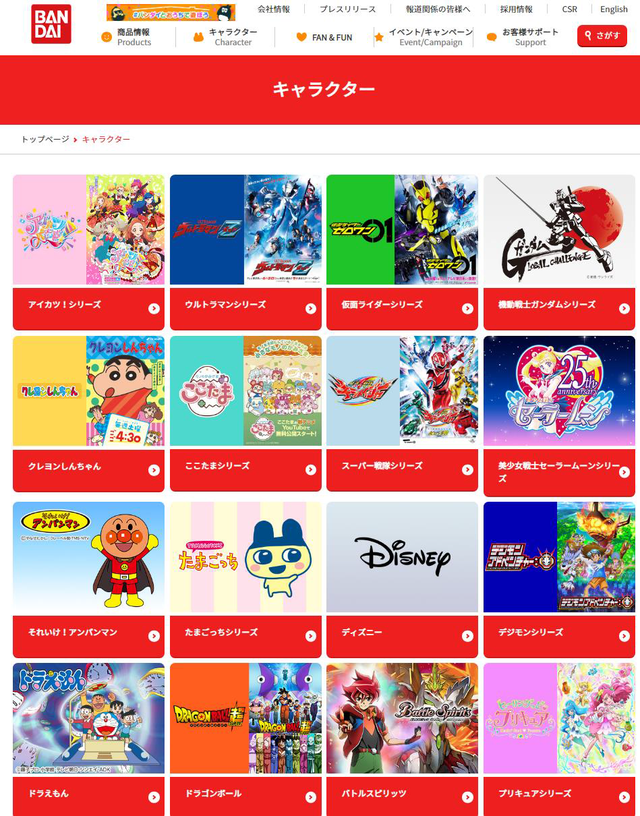Open the さがす search button
This screenshot has width=640, height=816.
pyautogui.click(x=602, y=35)
